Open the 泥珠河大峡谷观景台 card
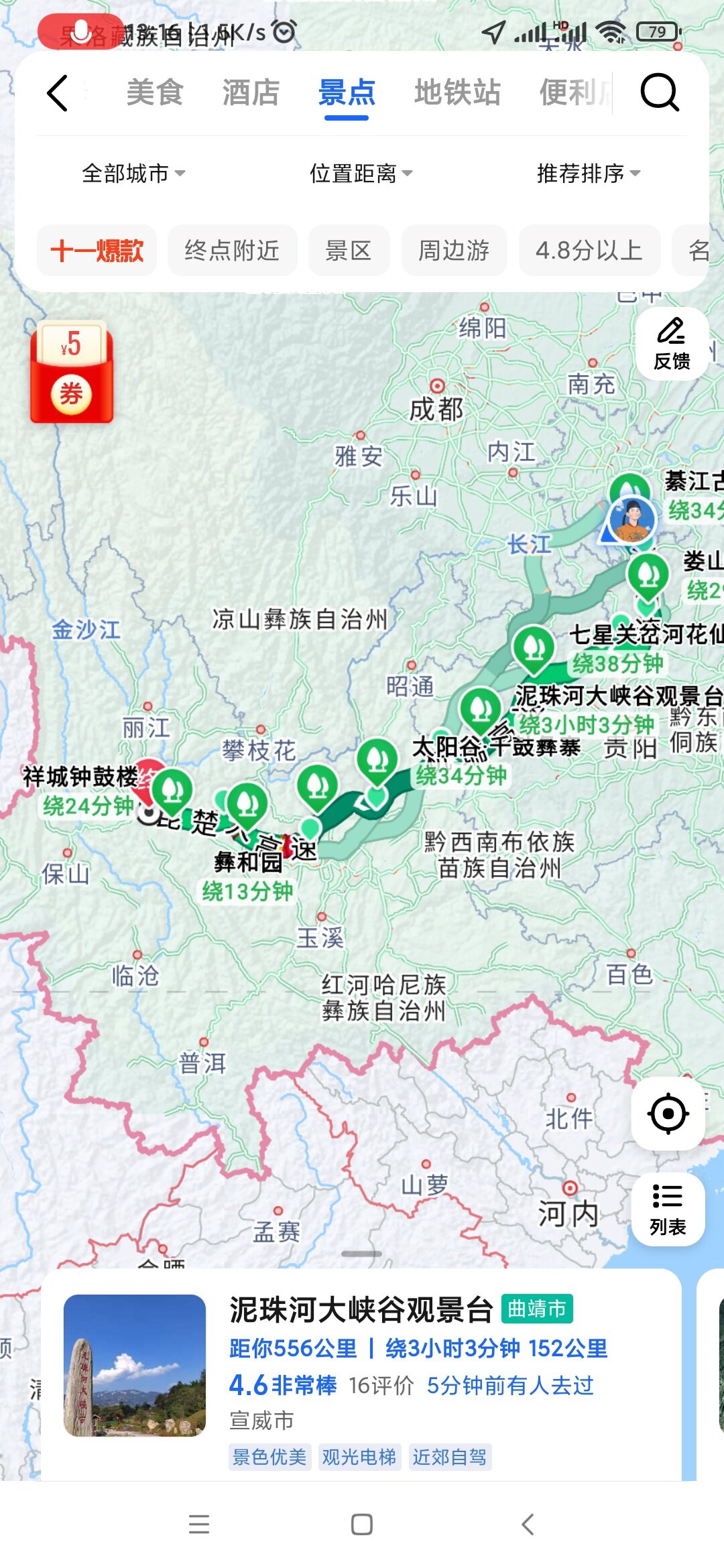 point(362,1374)
